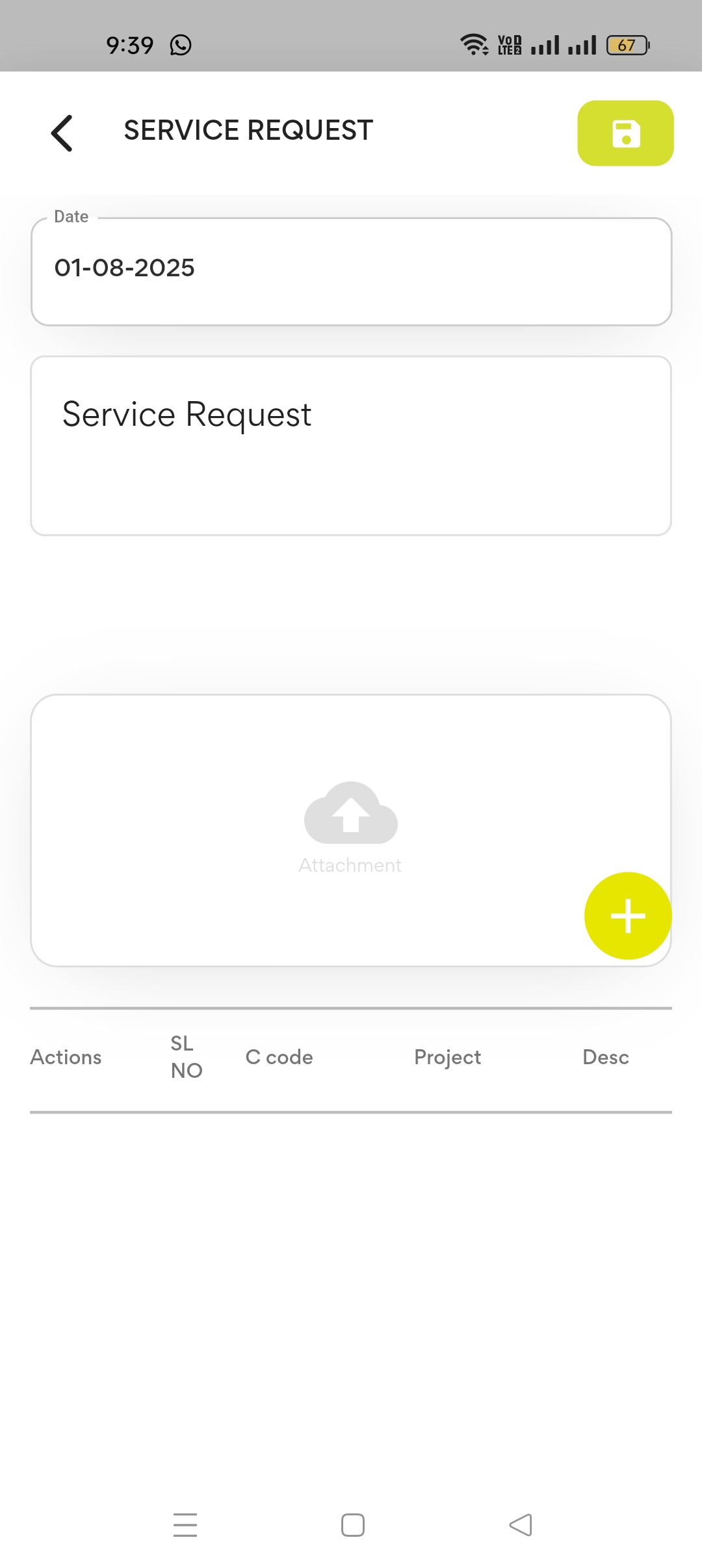
Task: Go back from Service Request screen
Action: 62,133
